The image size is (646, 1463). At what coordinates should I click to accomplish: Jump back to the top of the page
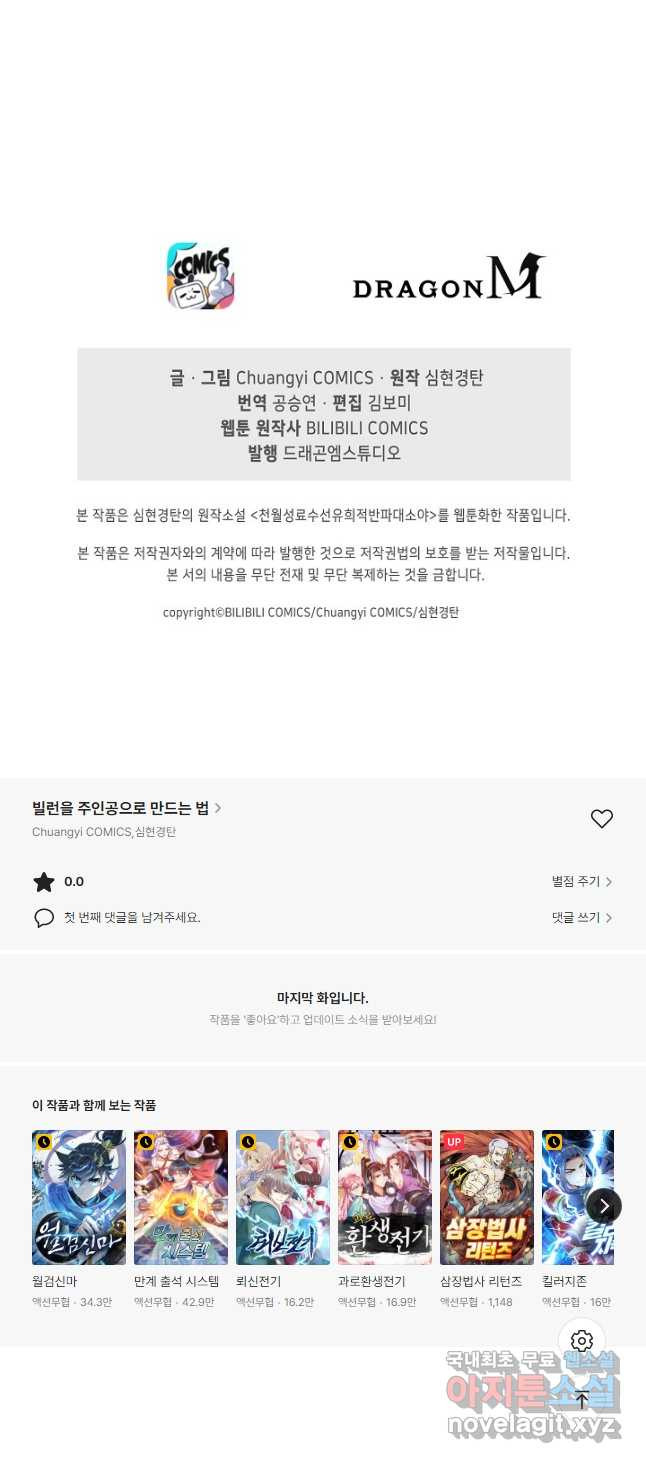point(582,1399)
